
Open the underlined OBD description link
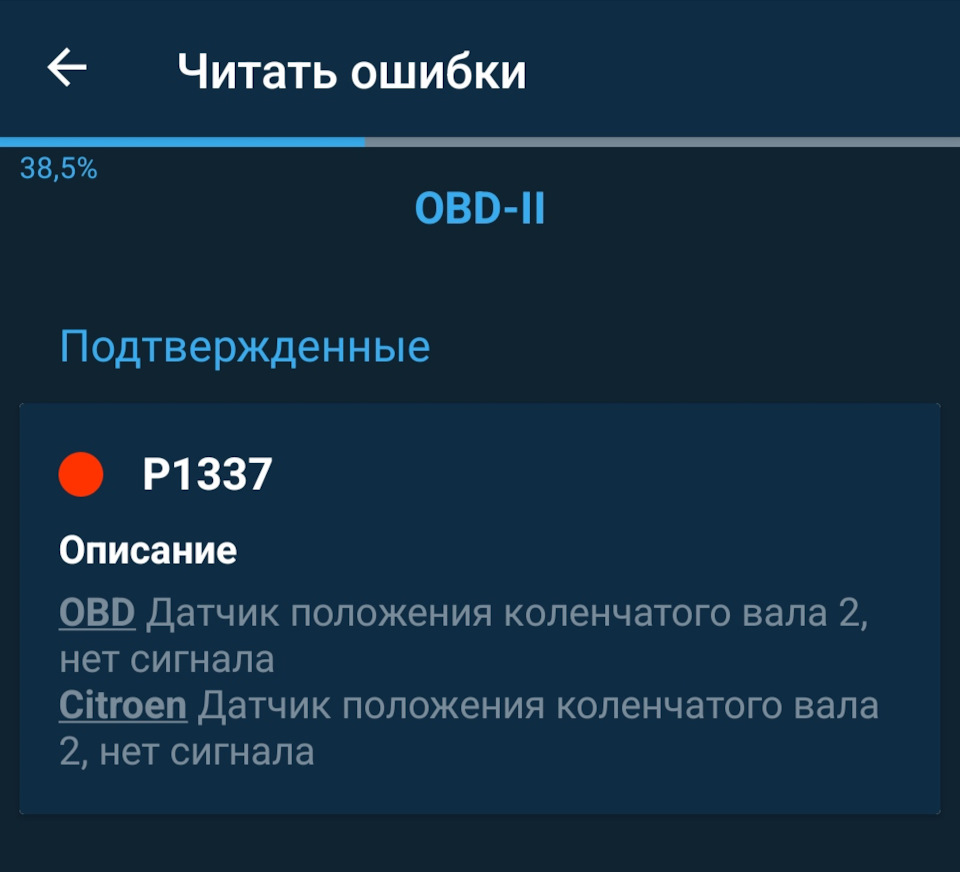click(x=97, y=613)
